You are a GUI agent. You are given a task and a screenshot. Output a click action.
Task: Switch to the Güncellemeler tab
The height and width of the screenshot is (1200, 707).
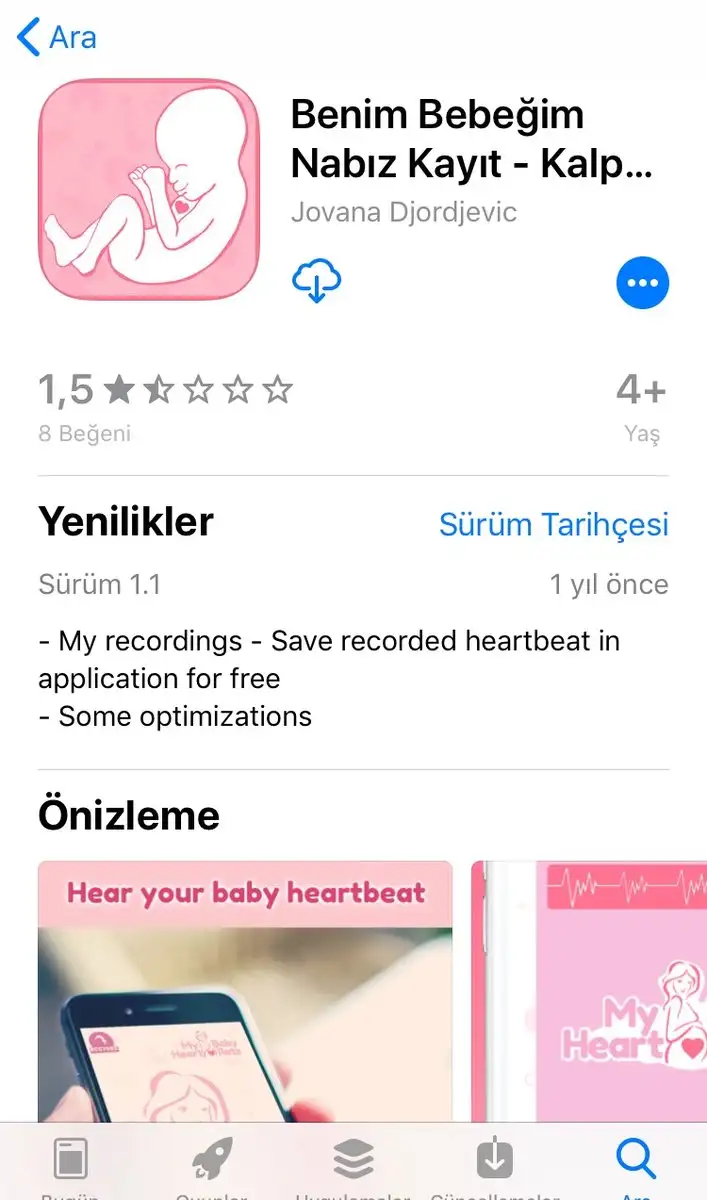pos(494,1167)
